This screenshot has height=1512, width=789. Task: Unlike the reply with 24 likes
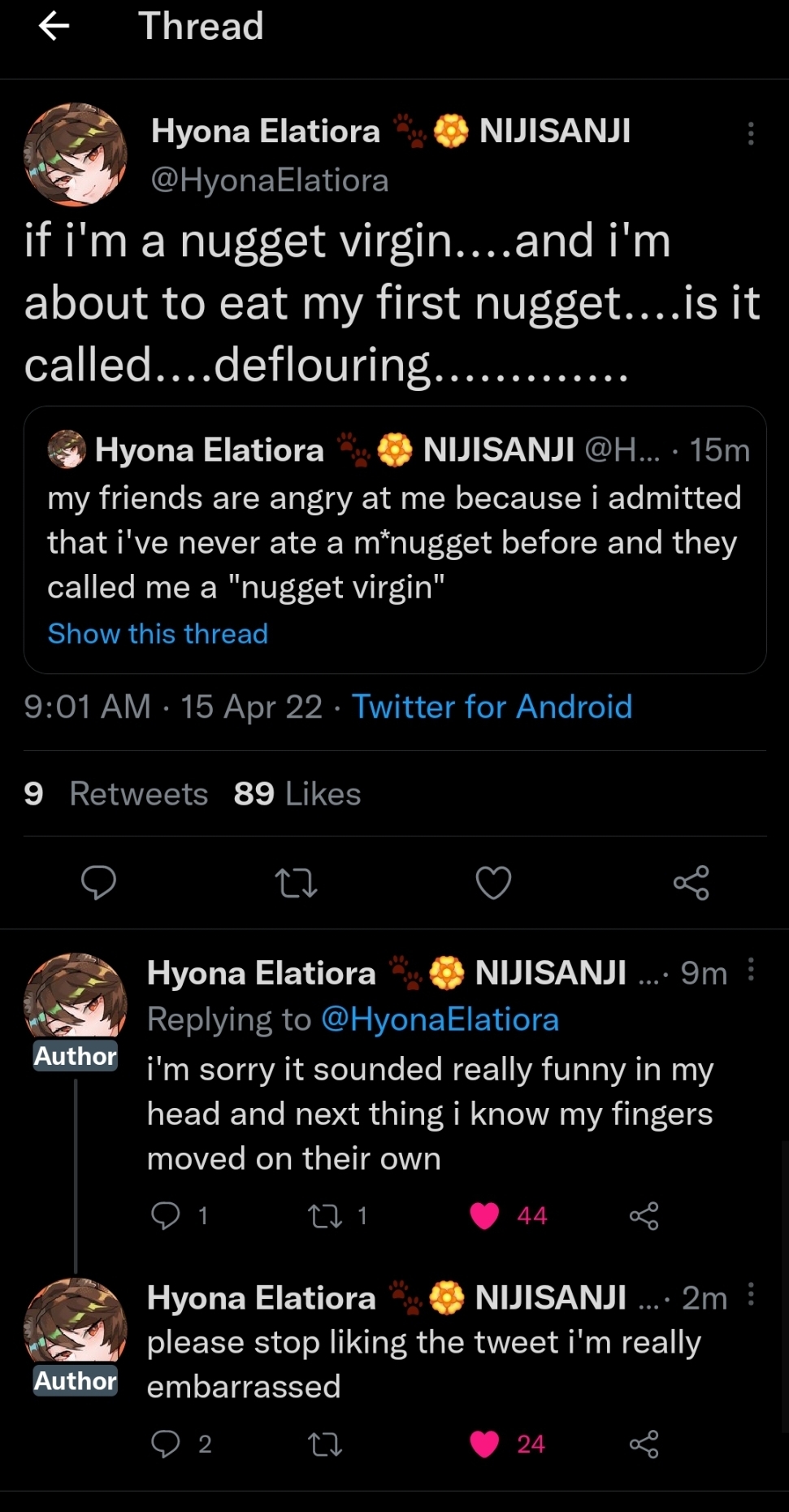pyautogui.click(x=485, y=1444)
